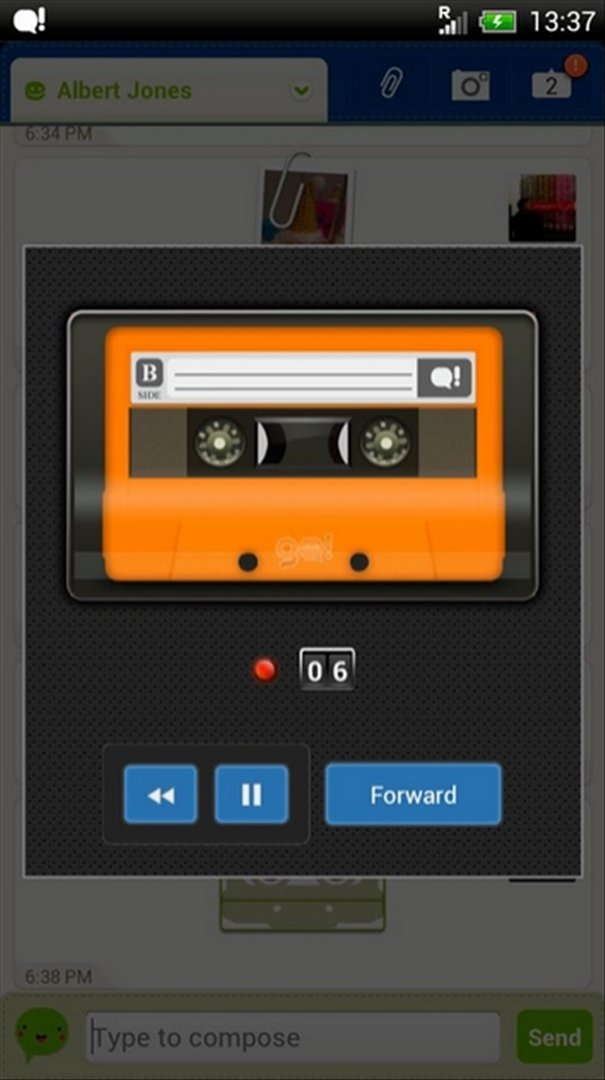Pause the cassette recording
The image size is (605, 1080).
(x=251, y=795)
